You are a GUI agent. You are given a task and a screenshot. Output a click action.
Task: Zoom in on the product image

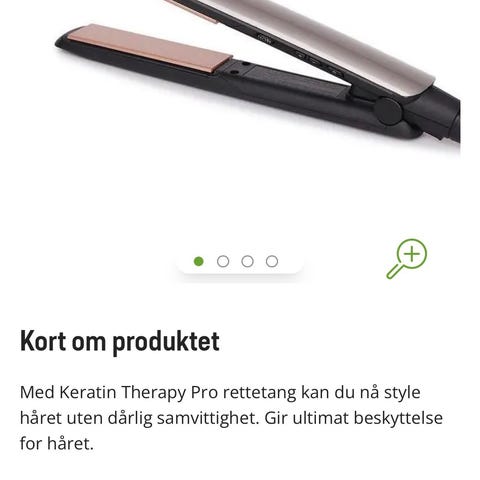tap(407, 259)
